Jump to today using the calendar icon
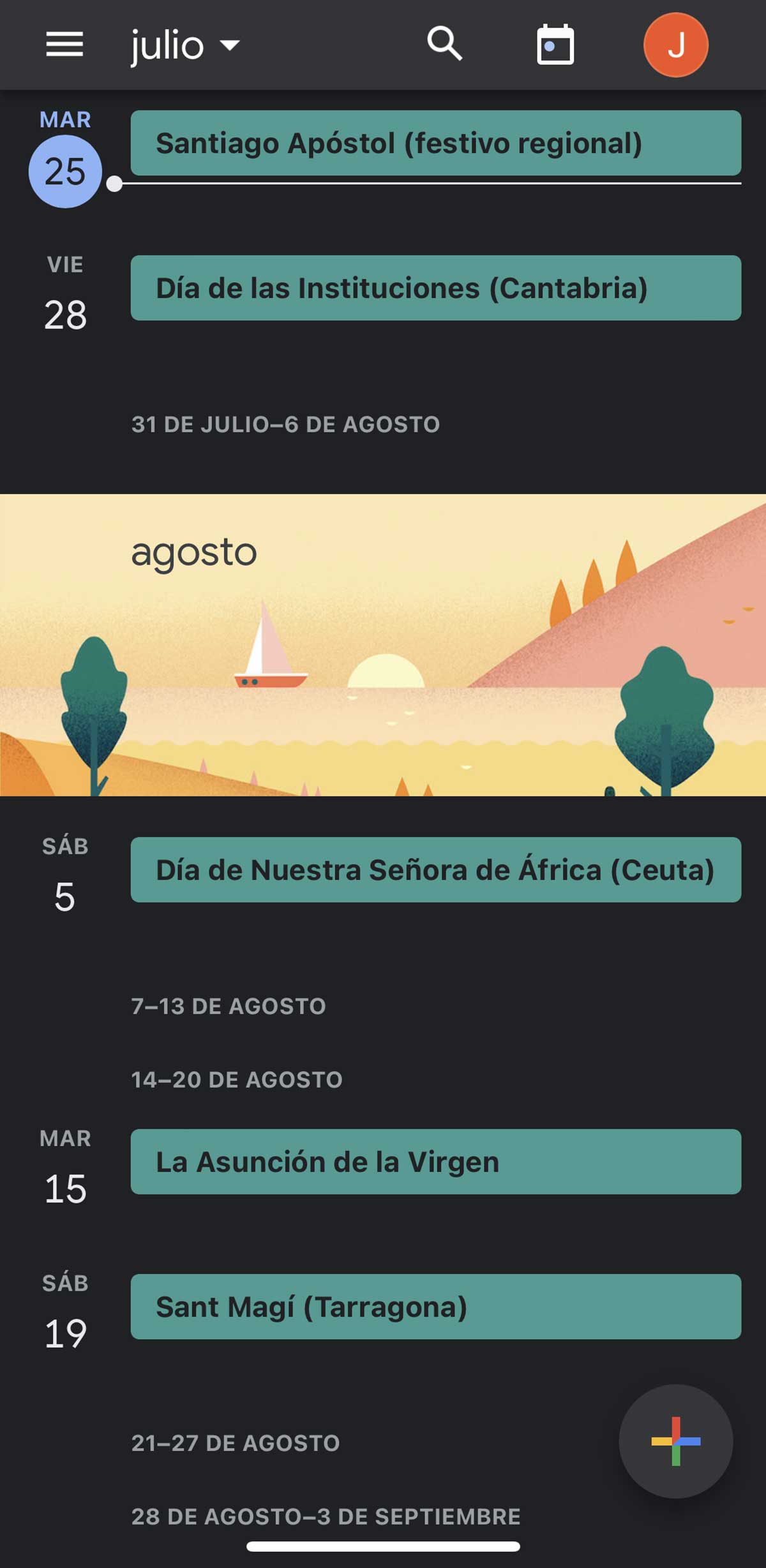Image resolution: width=766 pixels, height=1568 pixels. (553, 45)
